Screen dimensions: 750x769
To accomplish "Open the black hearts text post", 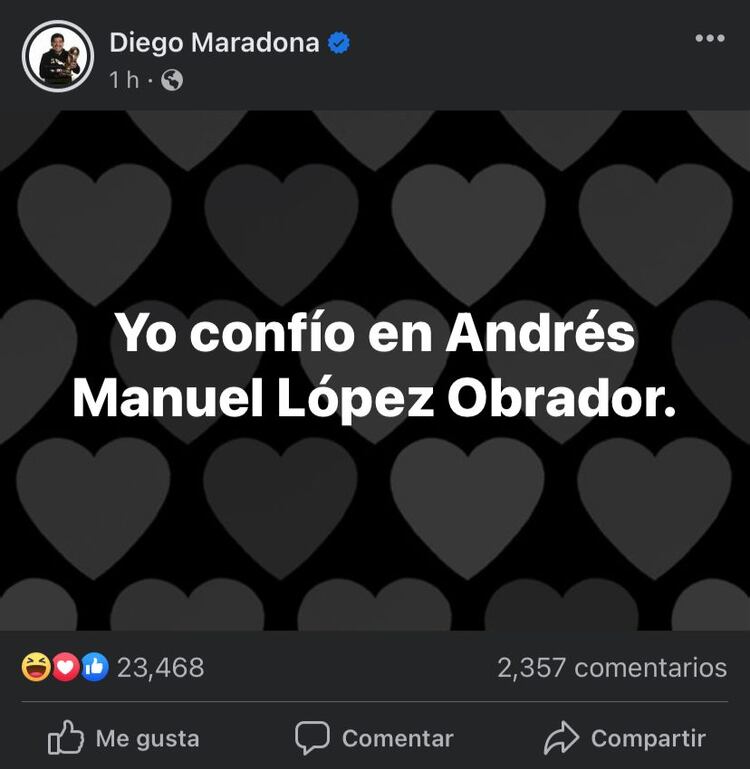I will click(x=375, y=370).
